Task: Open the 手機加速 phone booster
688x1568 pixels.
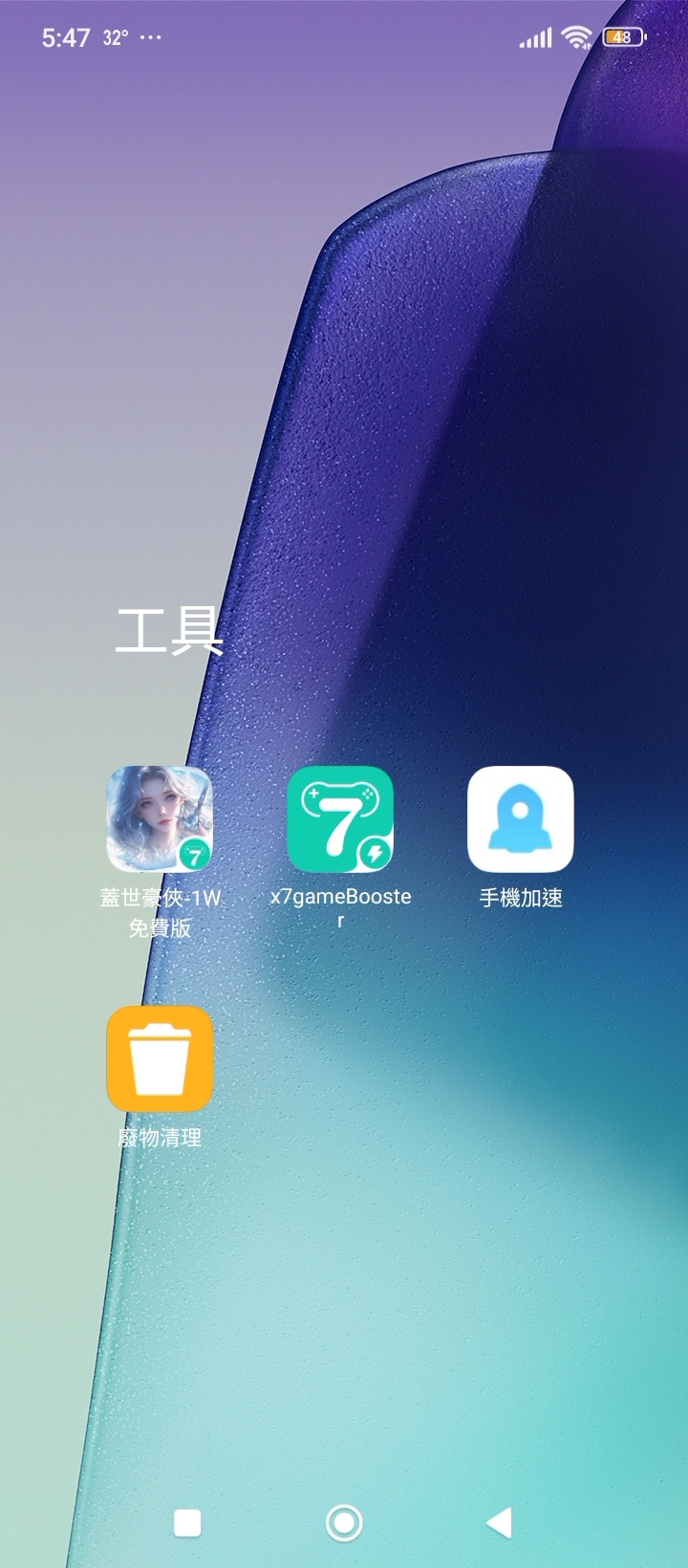Action: pos(520,819)
